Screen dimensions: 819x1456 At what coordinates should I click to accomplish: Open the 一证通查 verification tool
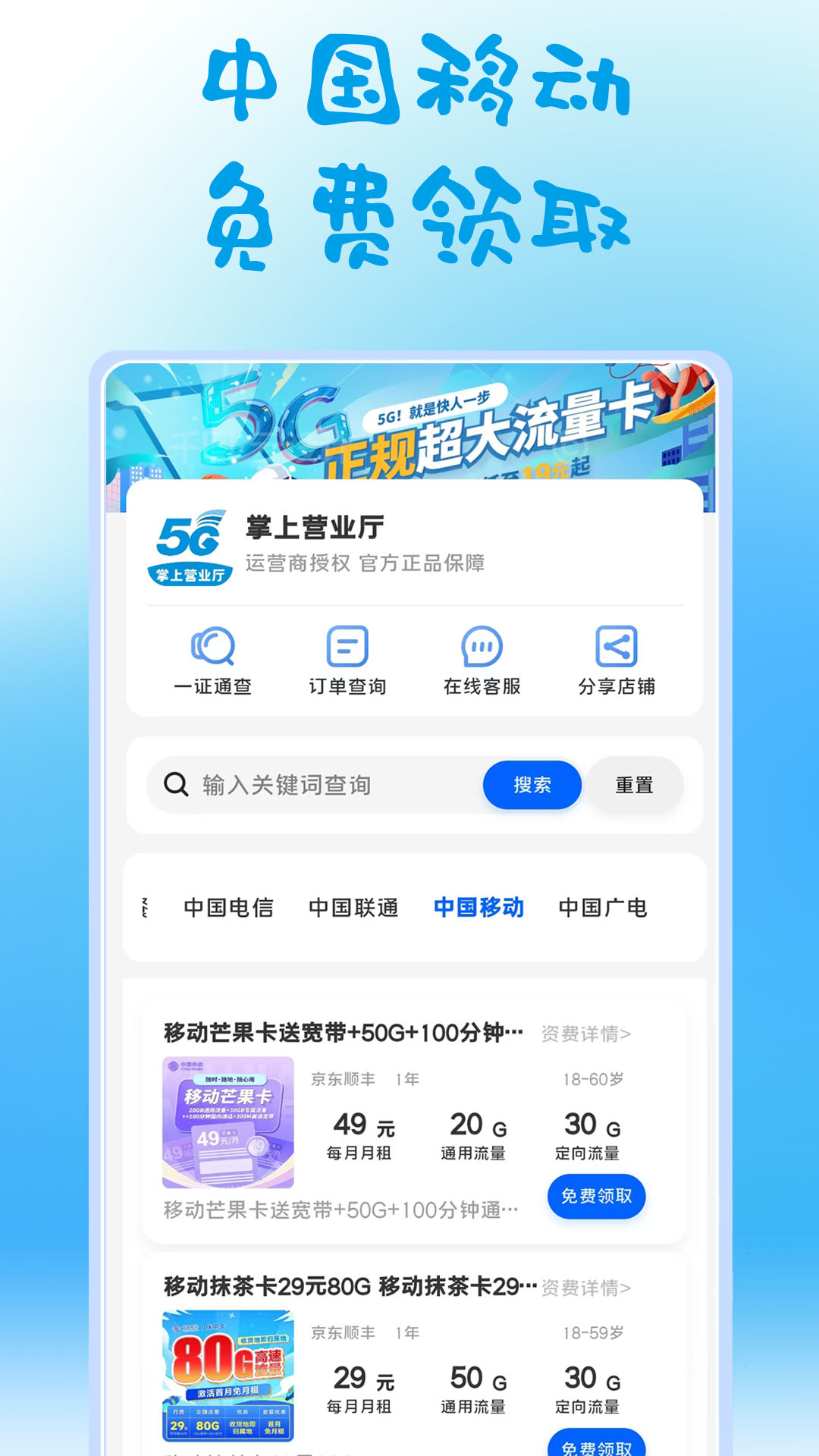(x=213, y=660)
